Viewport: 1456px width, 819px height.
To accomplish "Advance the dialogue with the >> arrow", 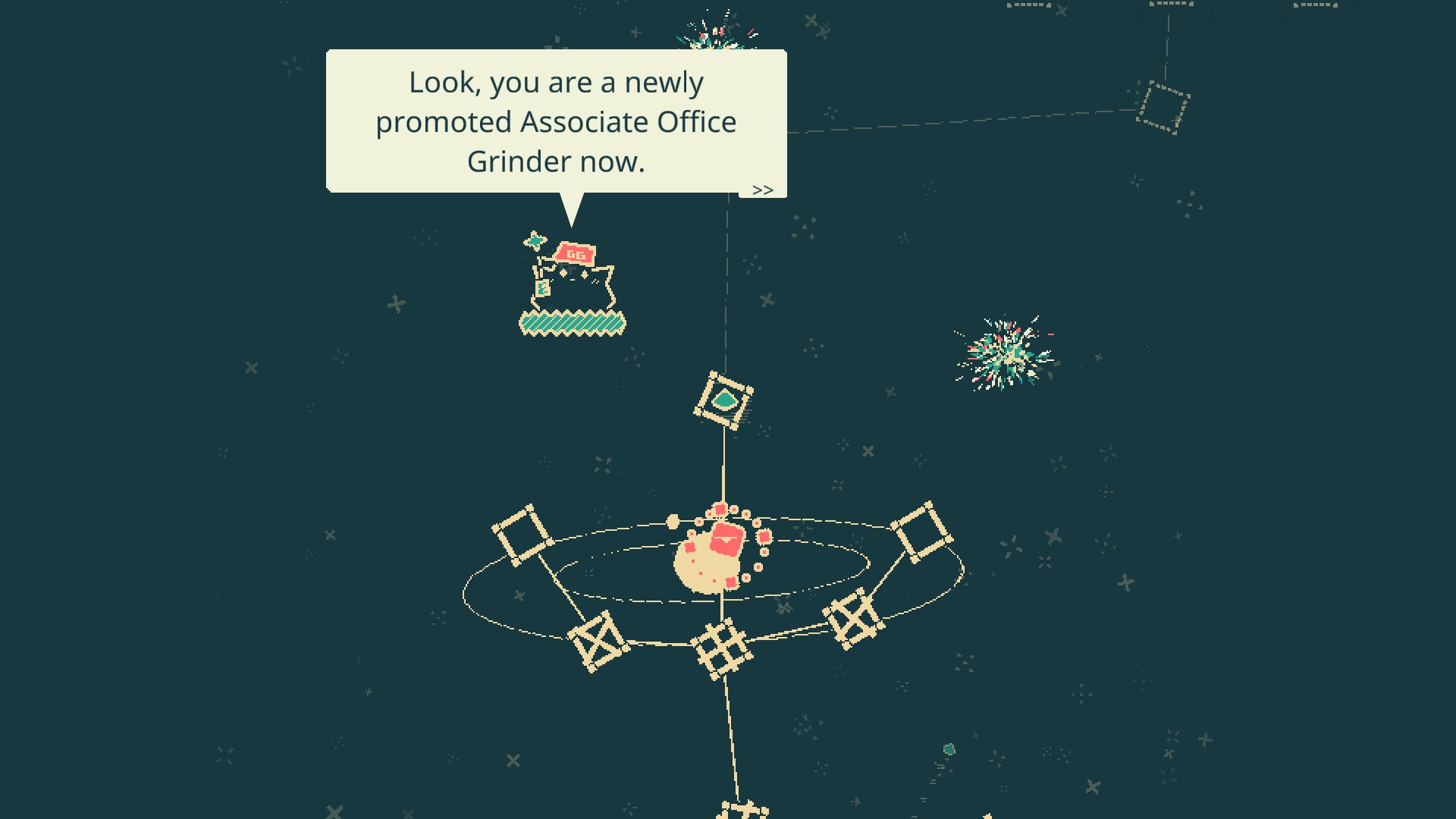I will pyautogui.click(x=762, y=190).
